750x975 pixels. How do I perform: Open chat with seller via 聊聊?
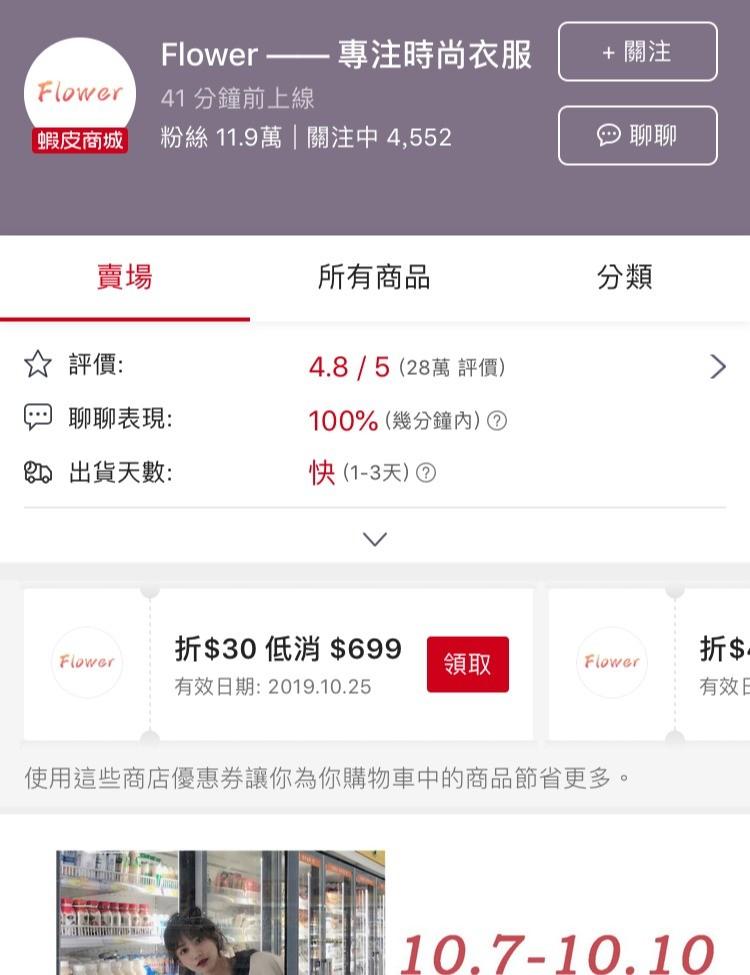(637, 135)
